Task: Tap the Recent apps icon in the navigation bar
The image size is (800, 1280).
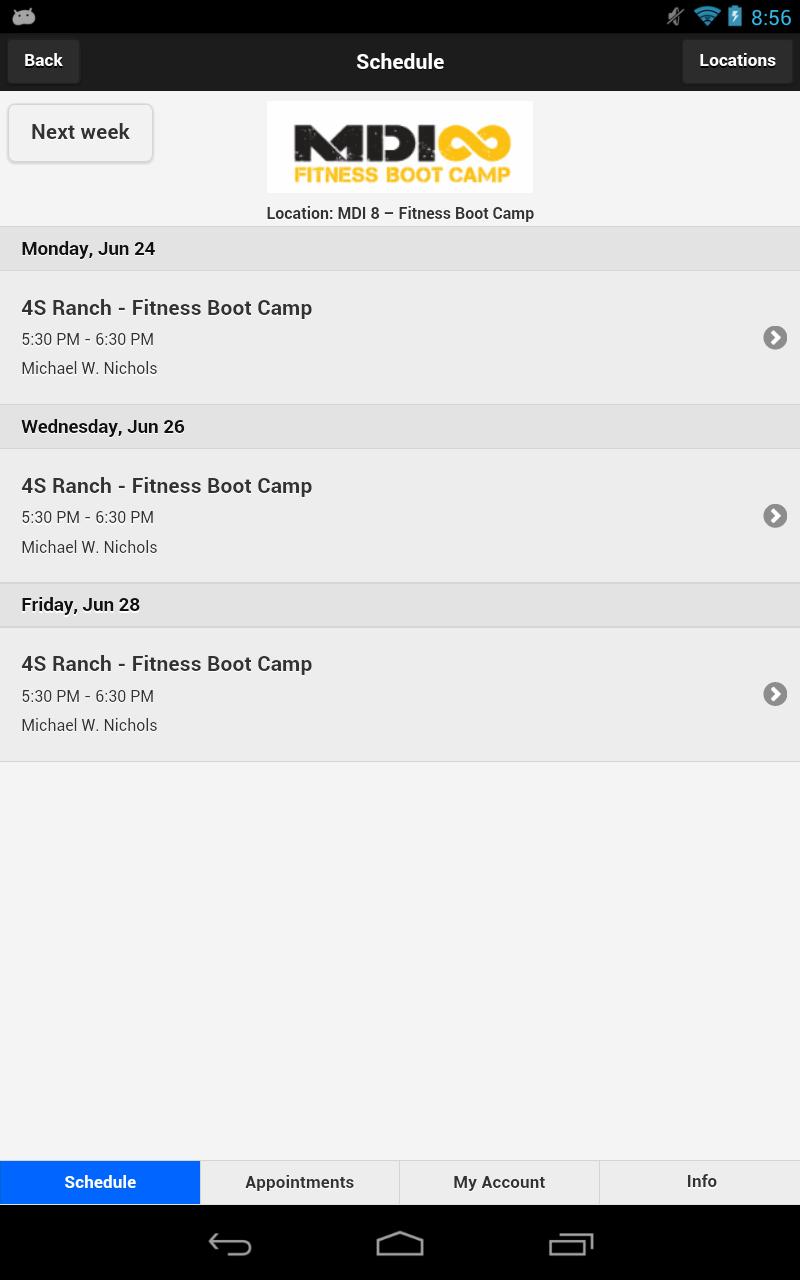Action: pyautogui.click(x=571, y=1243)
